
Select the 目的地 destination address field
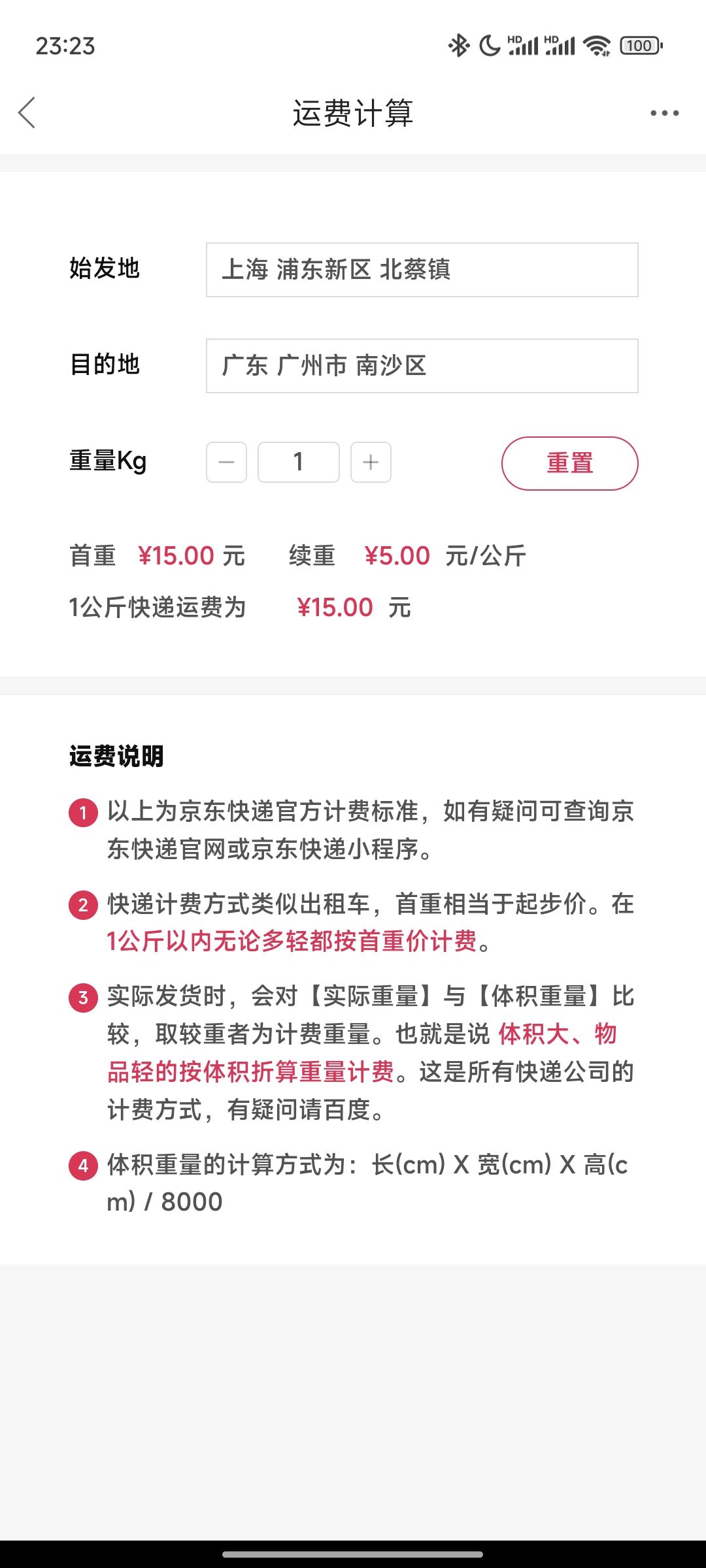click(x=422, y=366)
